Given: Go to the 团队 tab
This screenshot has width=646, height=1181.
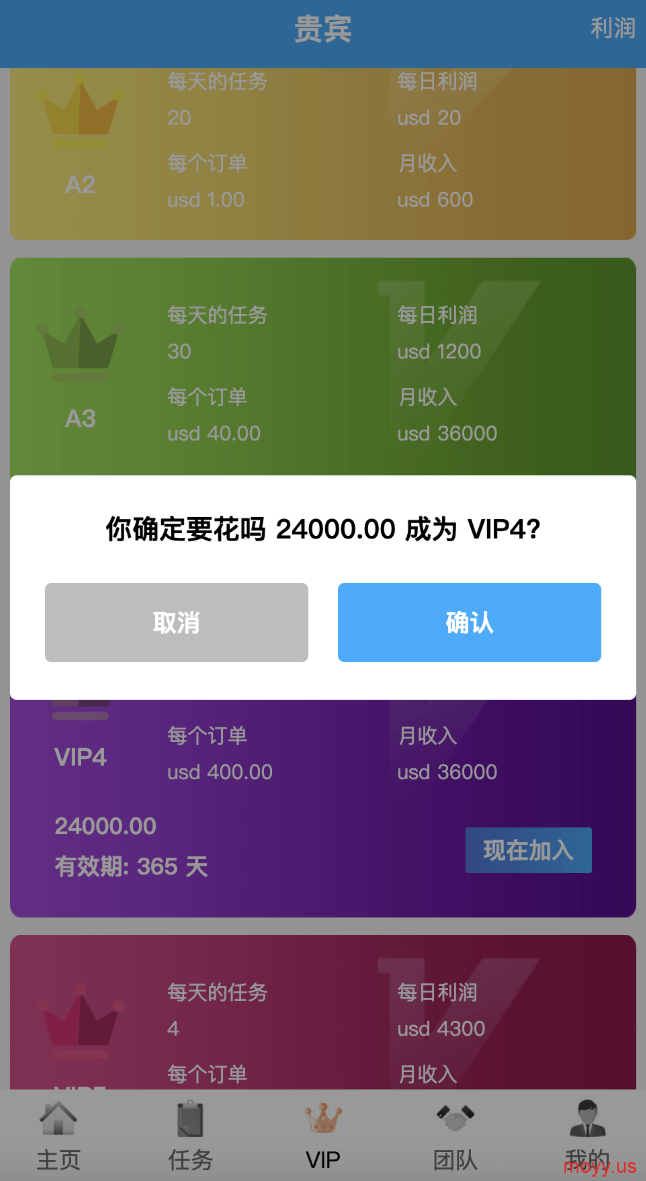Looking at the screenshot, I should (455, 1136).
